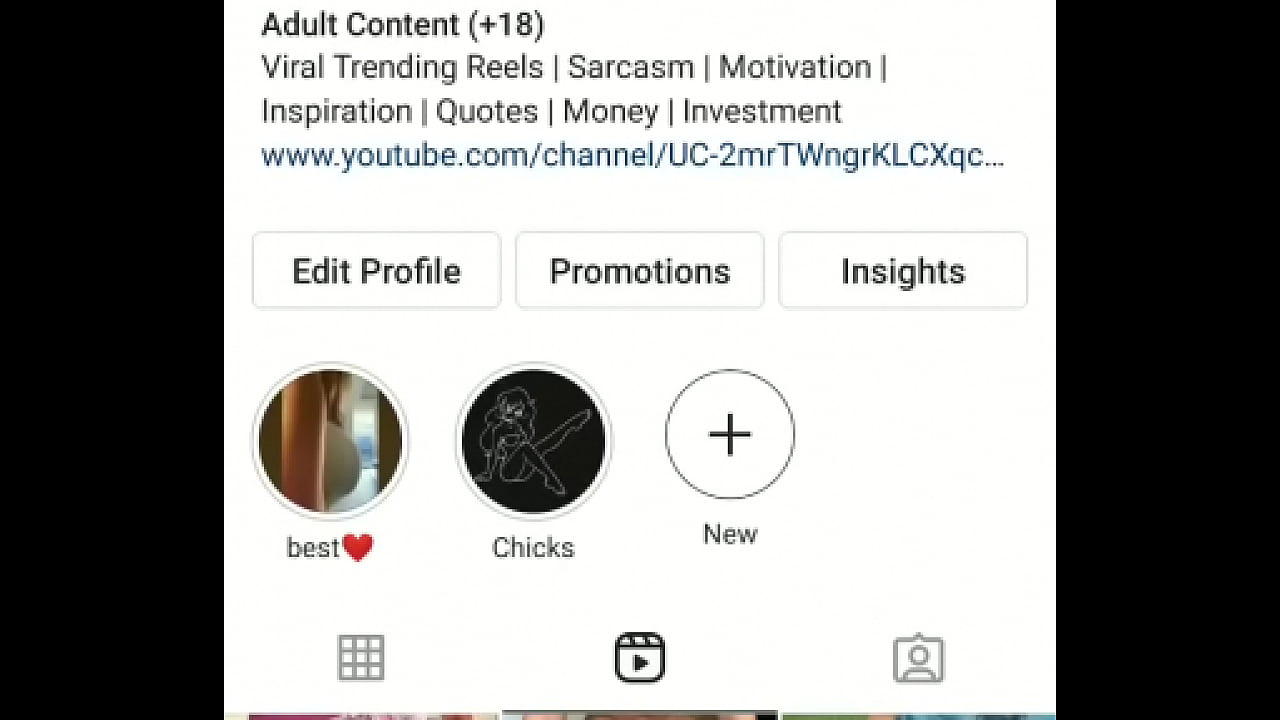This screenshot has width=1280, height=720.
Task: Switch to the posts grid tab
Action: tap(361, 658)
